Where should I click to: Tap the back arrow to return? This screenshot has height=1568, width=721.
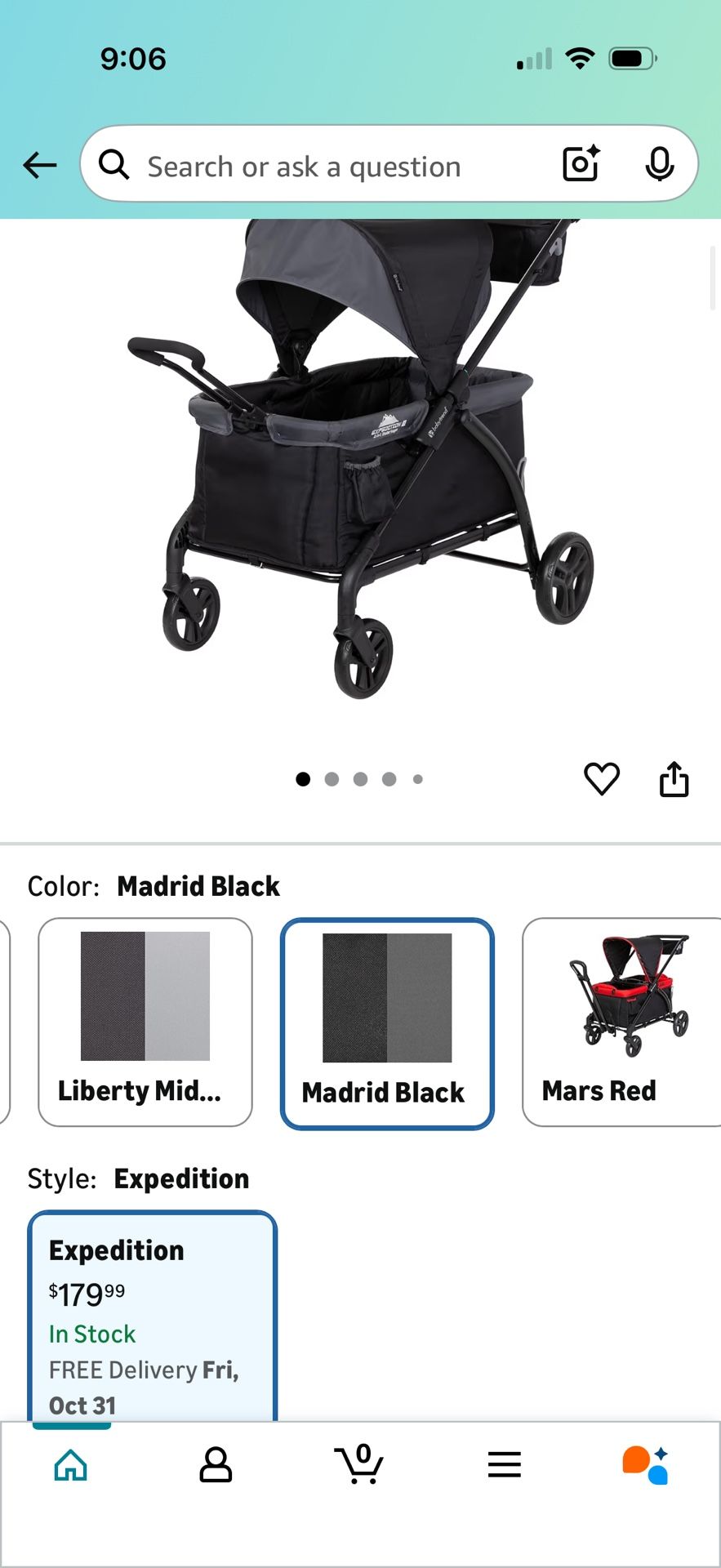click(39, 165)
